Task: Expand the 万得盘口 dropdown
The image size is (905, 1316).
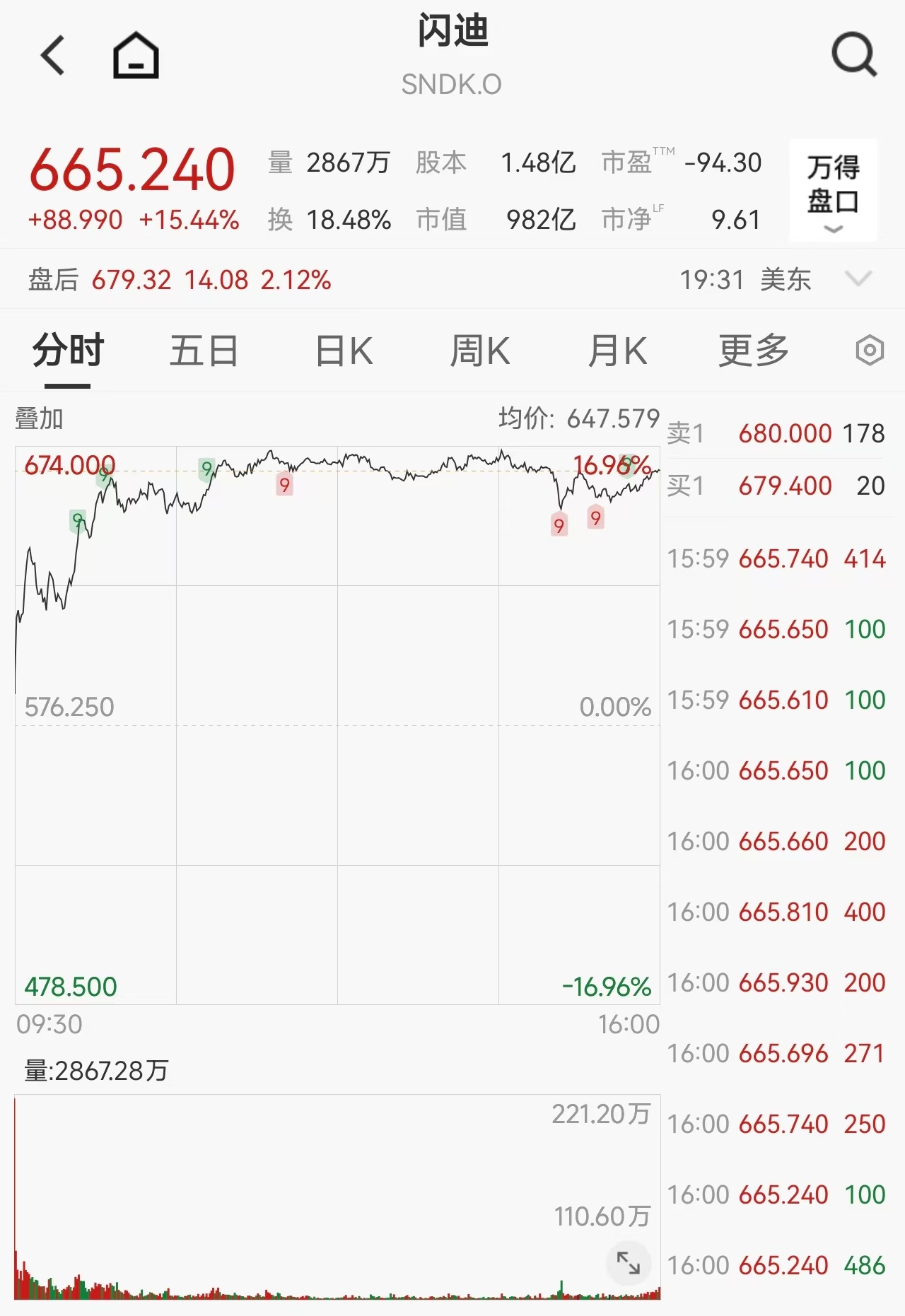Action: click(x=833, y=191)
